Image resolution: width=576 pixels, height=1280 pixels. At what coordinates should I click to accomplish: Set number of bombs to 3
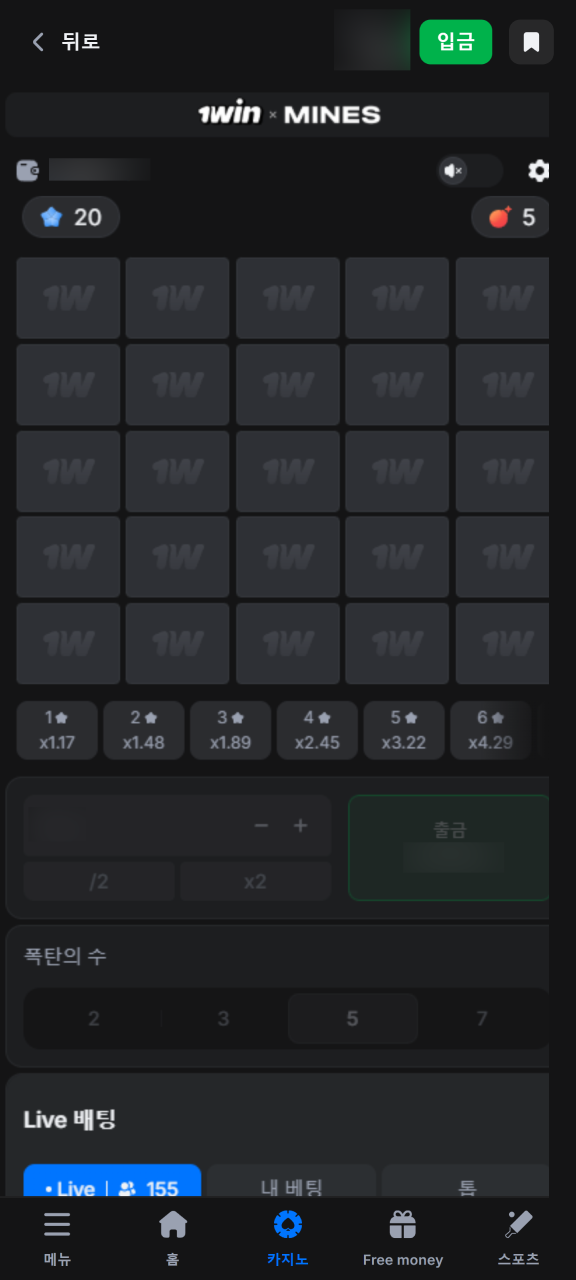(x=223, y=1019)
